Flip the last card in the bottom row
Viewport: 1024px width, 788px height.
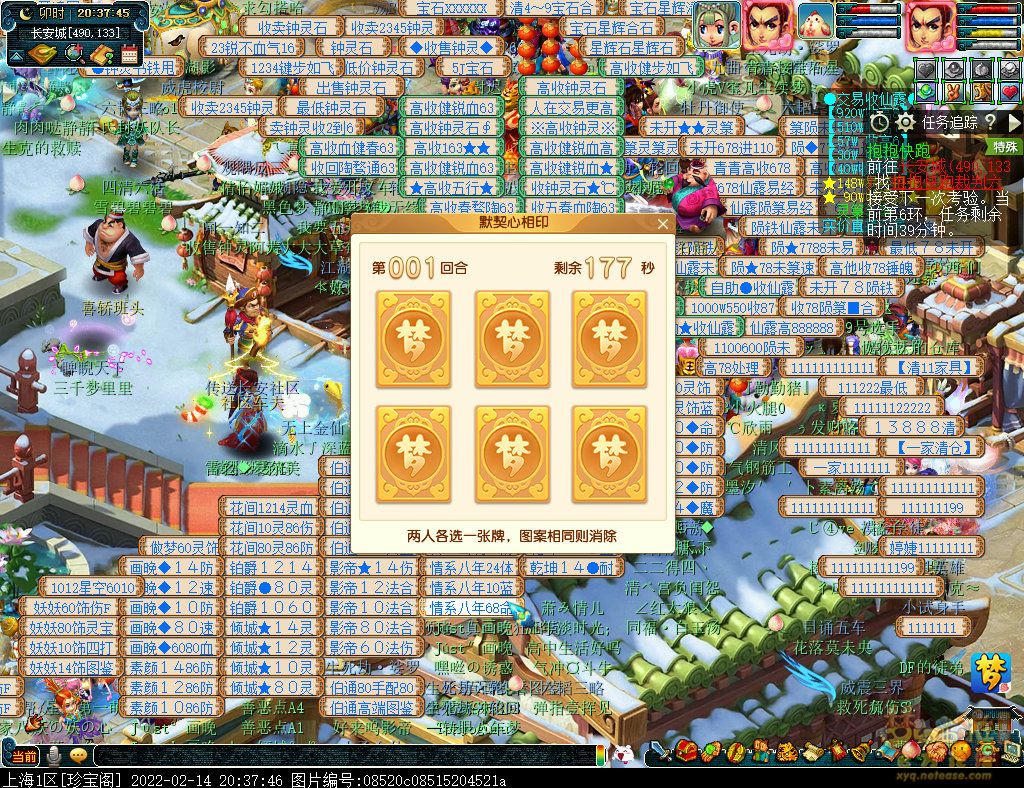(610, 454)
